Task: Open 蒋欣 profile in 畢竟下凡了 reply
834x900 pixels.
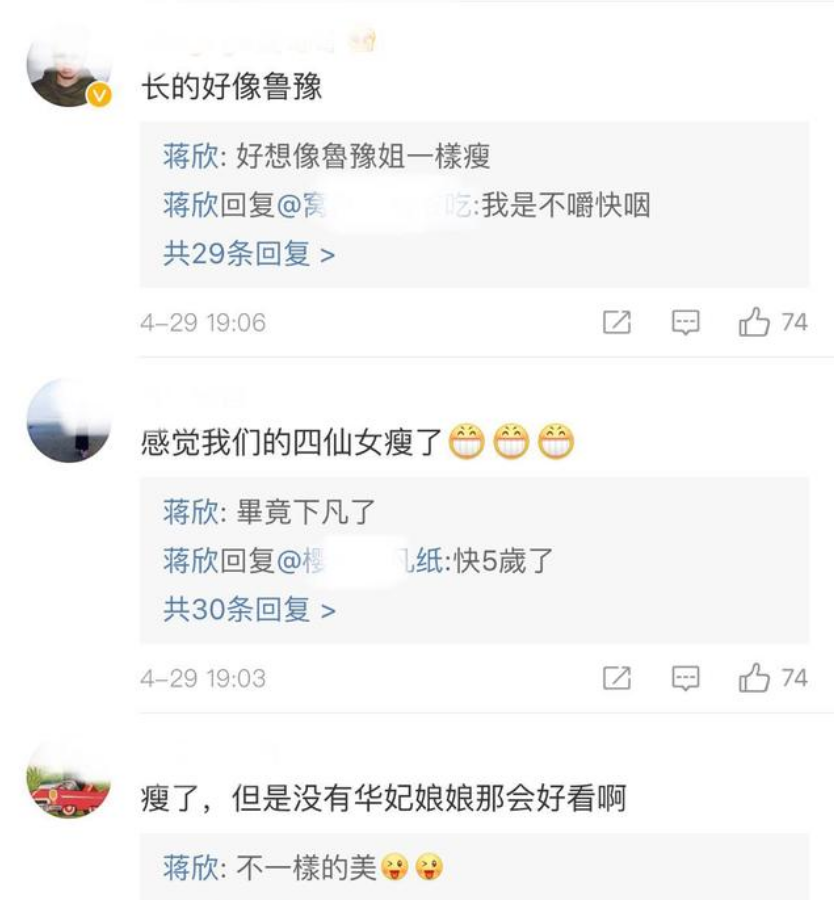Action: (190, 513)
